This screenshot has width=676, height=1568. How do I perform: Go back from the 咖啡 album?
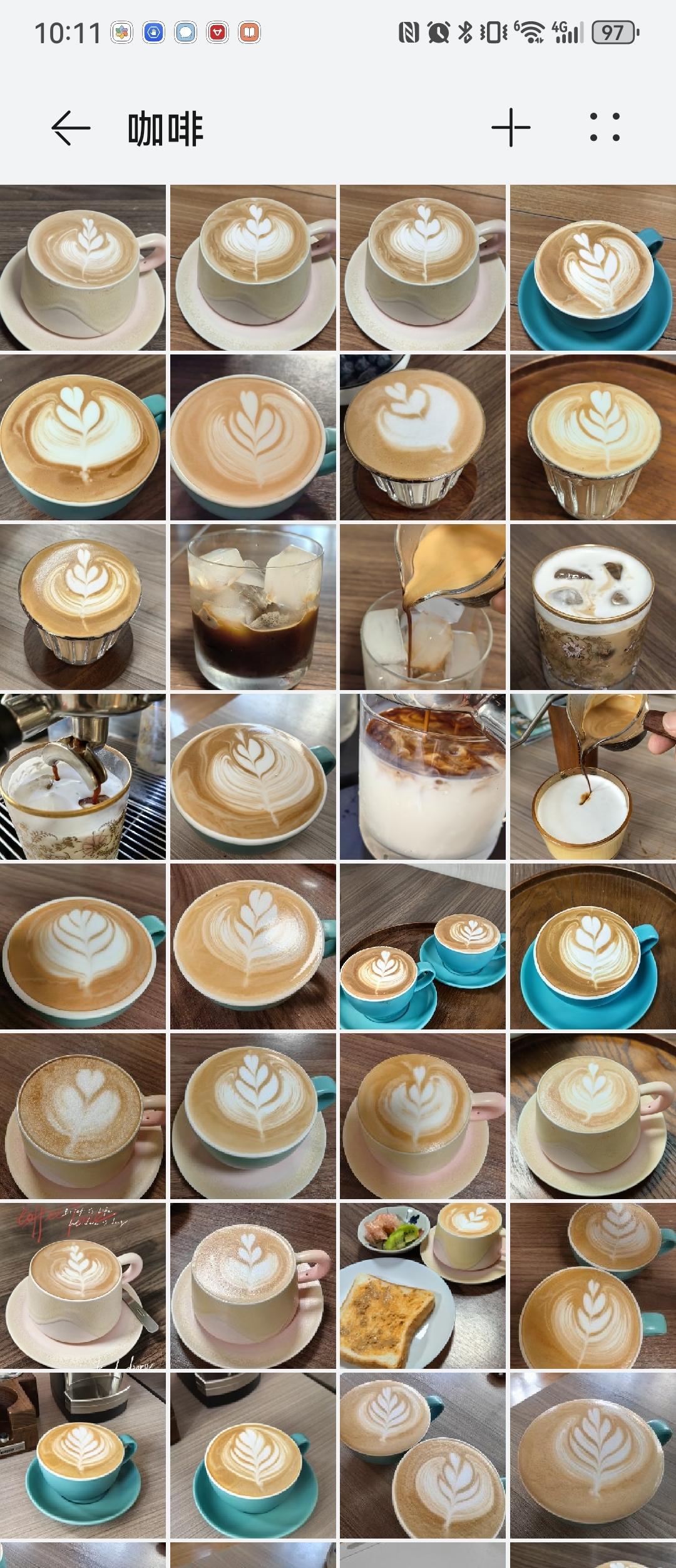[70, 128]
